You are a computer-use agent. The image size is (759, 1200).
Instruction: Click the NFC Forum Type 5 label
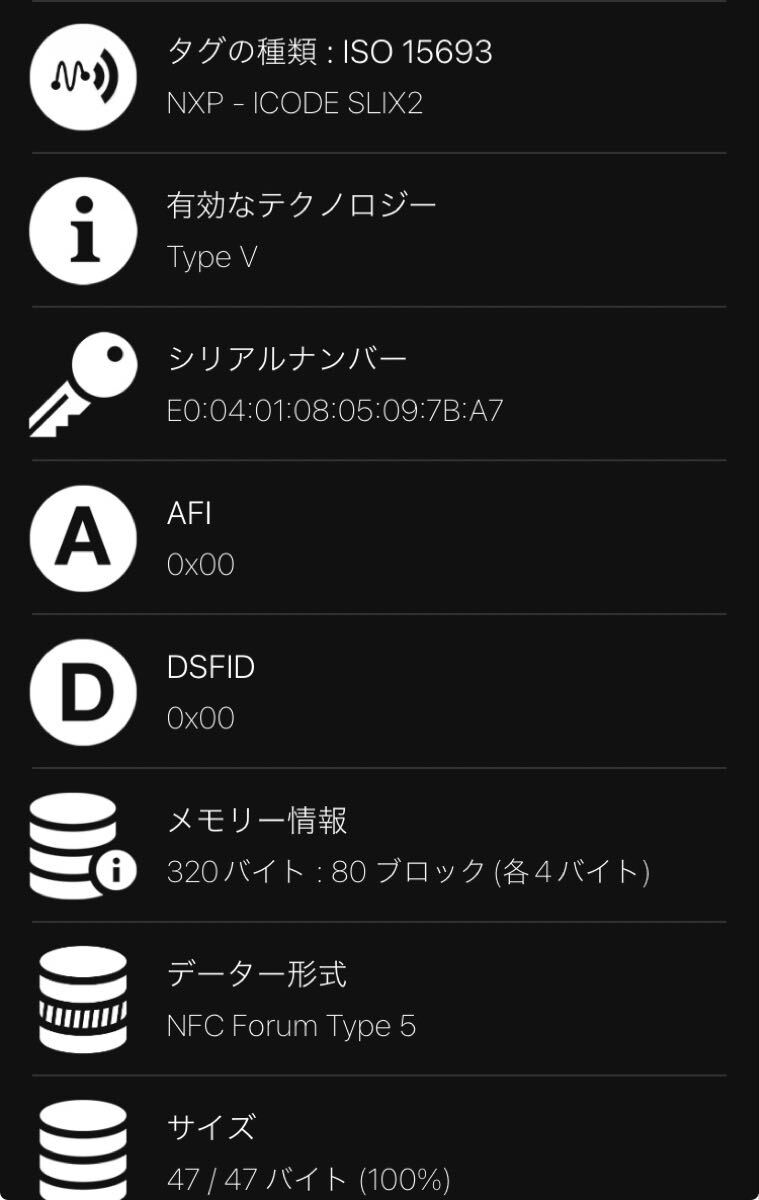[x=290, y=1025]
